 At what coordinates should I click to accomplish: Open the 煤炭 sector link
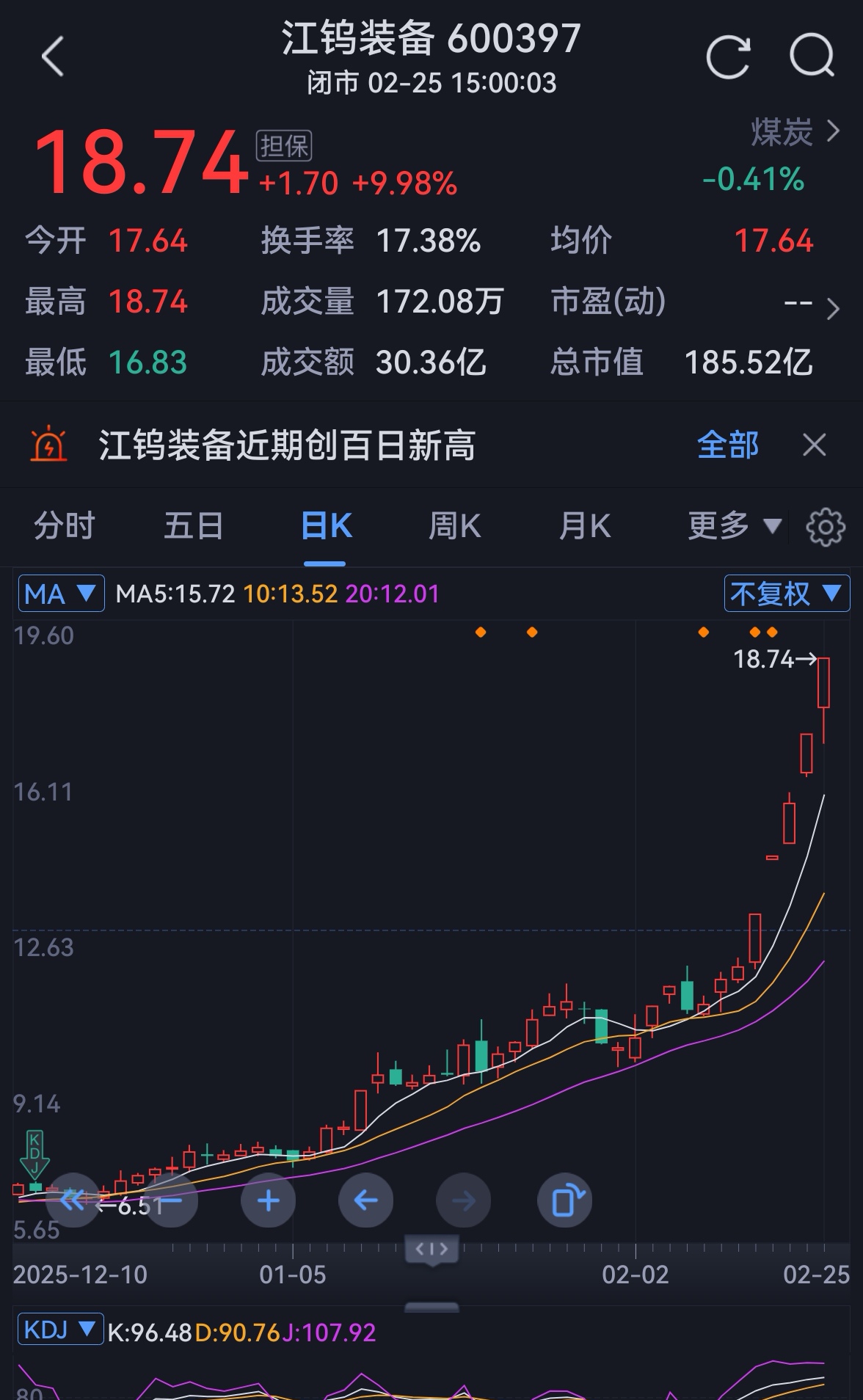click(794, 133)
